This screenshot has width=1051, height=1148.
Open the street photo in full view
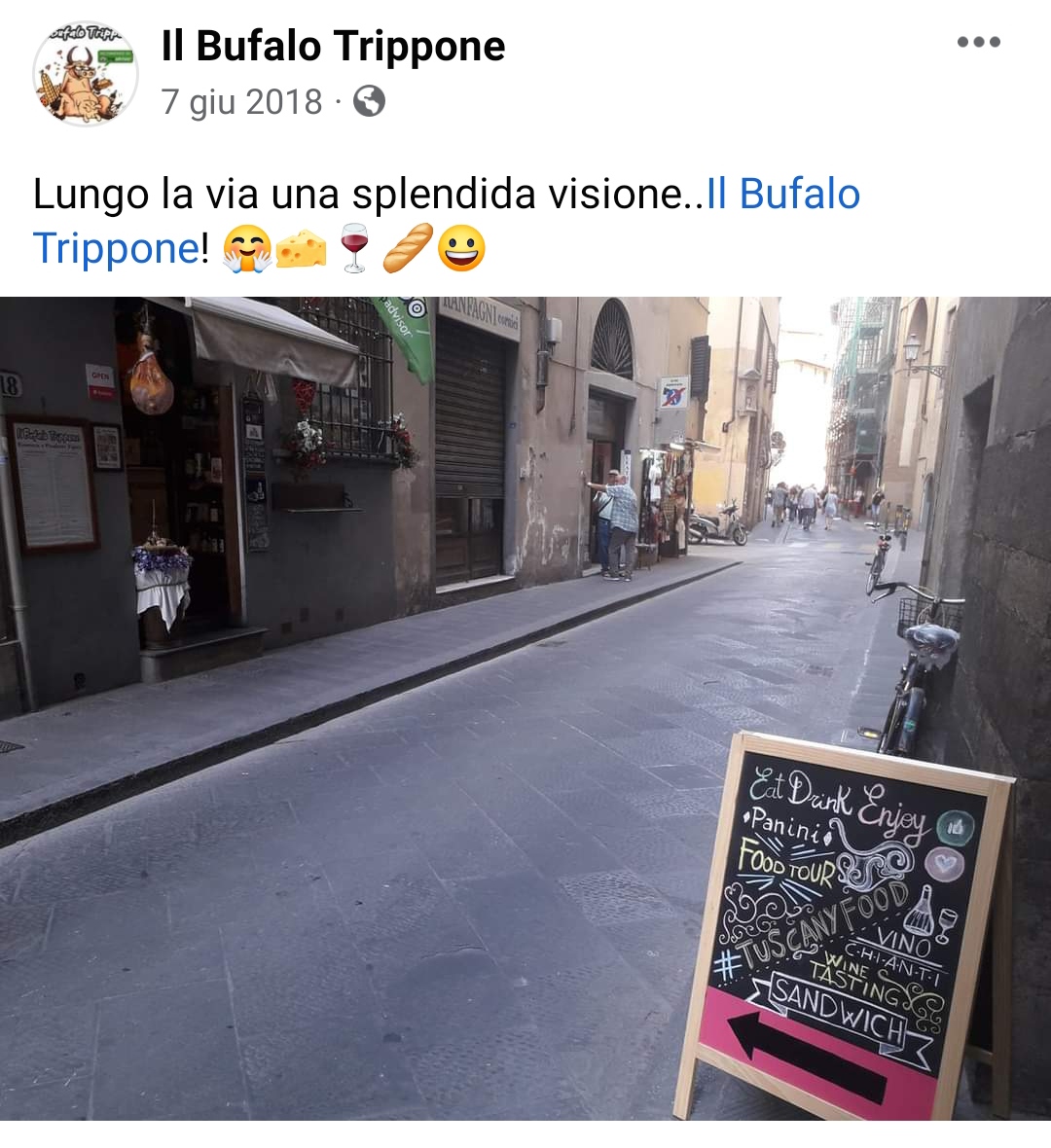525,707
